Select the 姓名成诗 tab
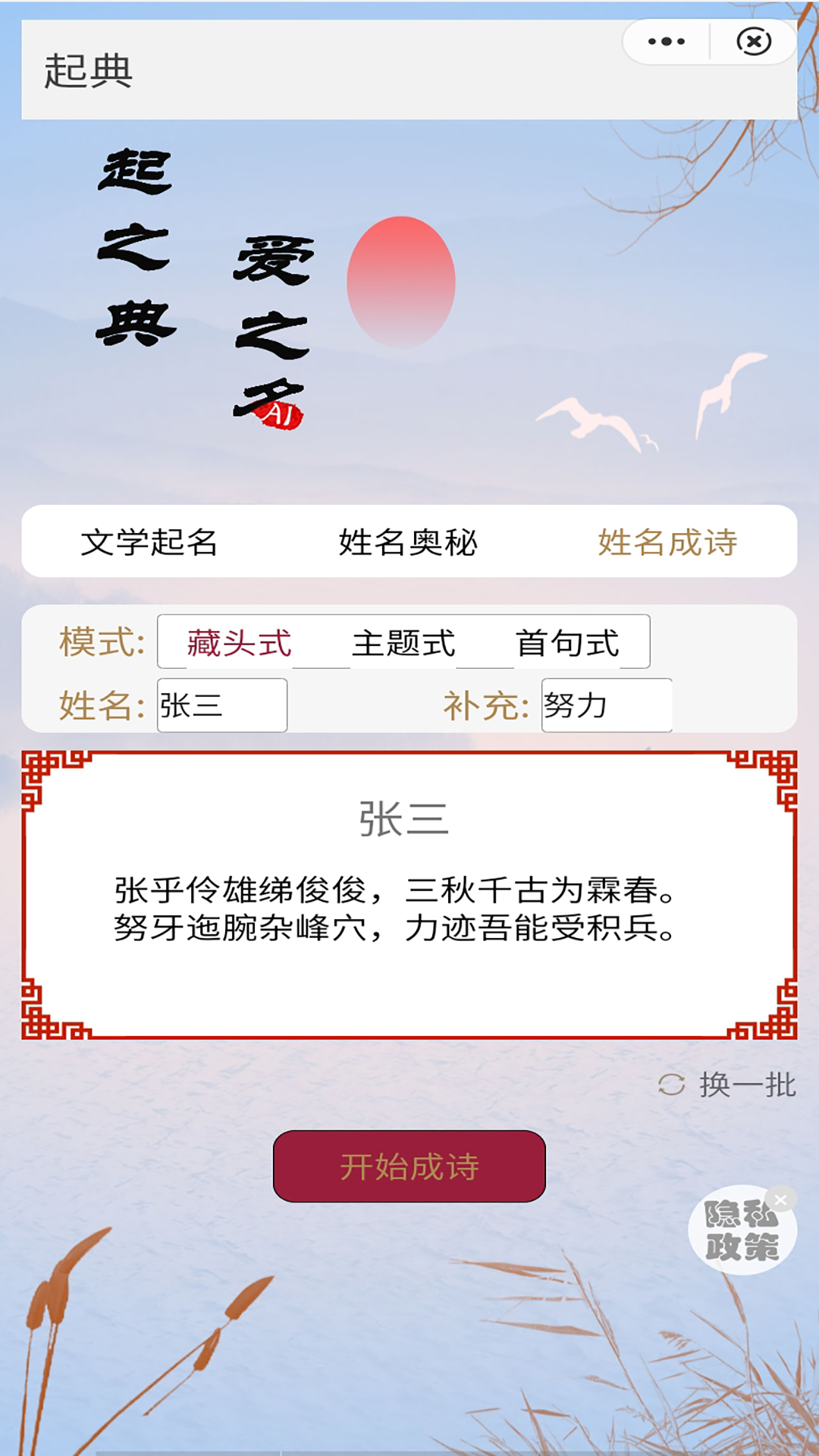 click(x=669, y=541)
